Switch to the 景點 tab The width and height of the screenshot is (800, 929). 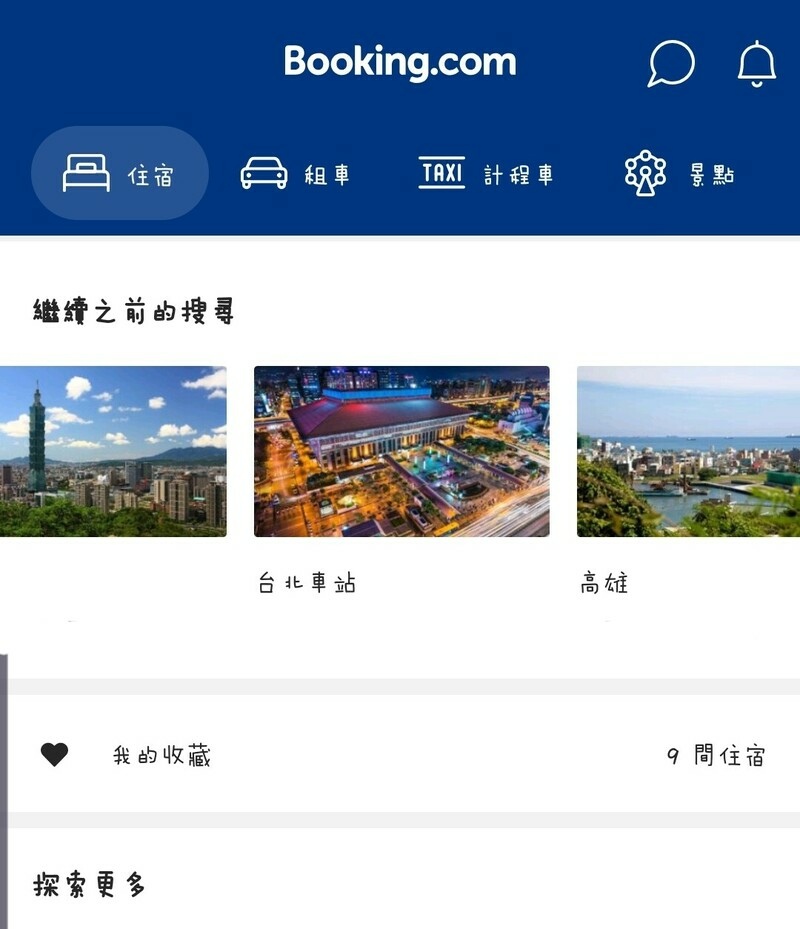tap(680, 174)
